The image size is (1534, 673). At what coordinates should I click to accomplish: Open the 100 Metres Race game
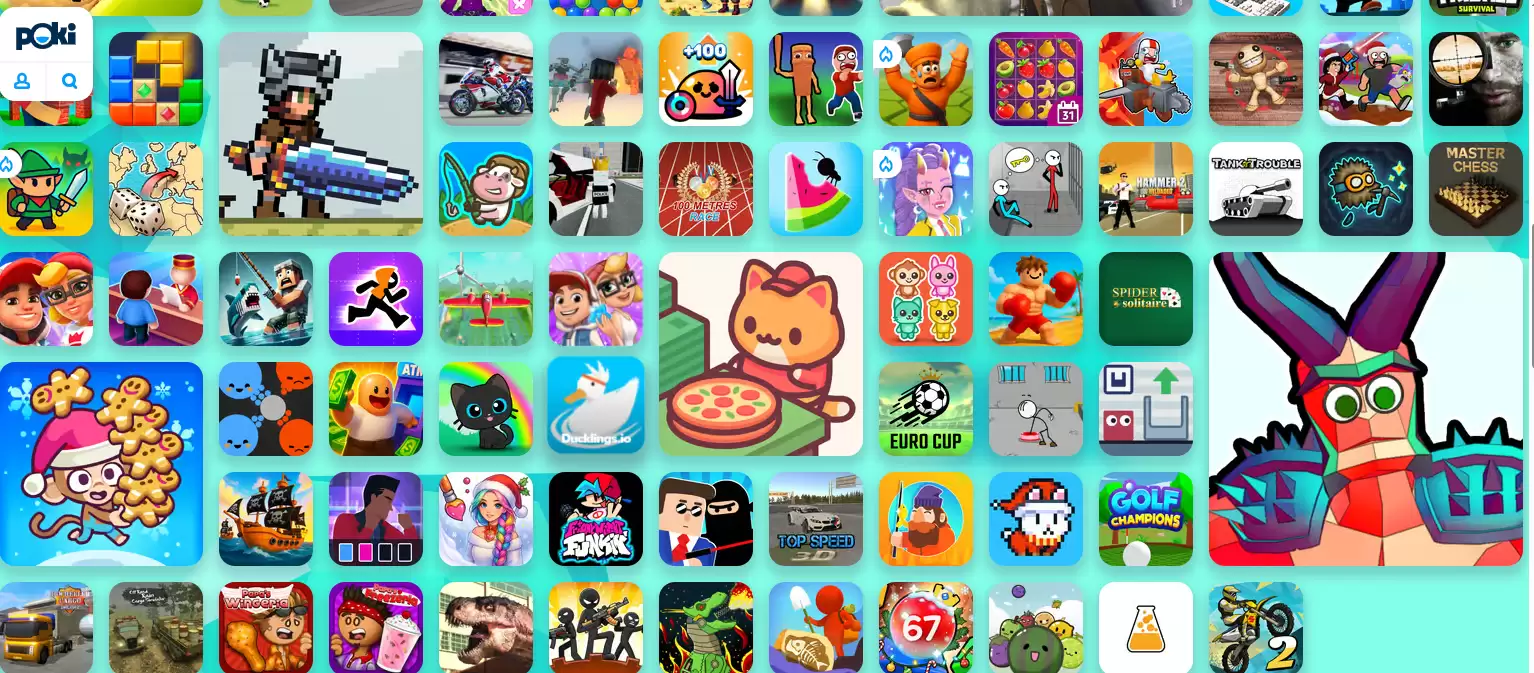point(705,189)
